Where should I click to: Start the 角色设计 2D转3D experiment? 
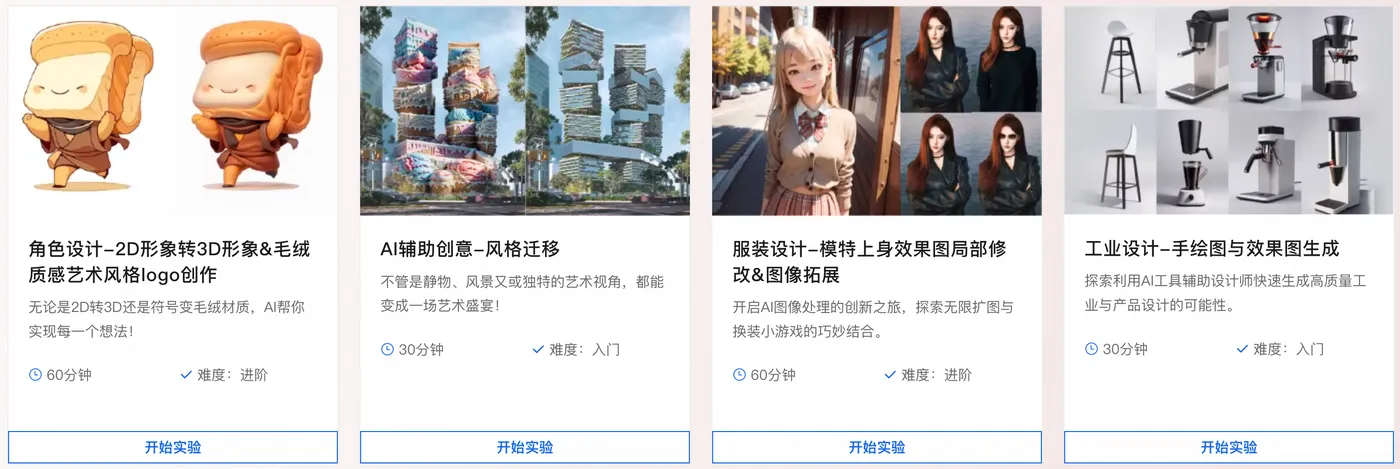point(173,447)
